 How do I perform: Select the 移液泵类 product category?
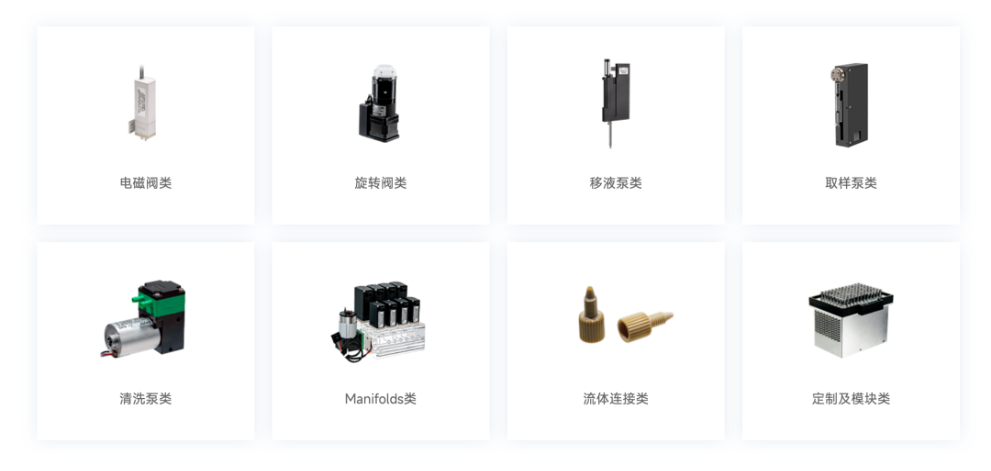point(615,126)
